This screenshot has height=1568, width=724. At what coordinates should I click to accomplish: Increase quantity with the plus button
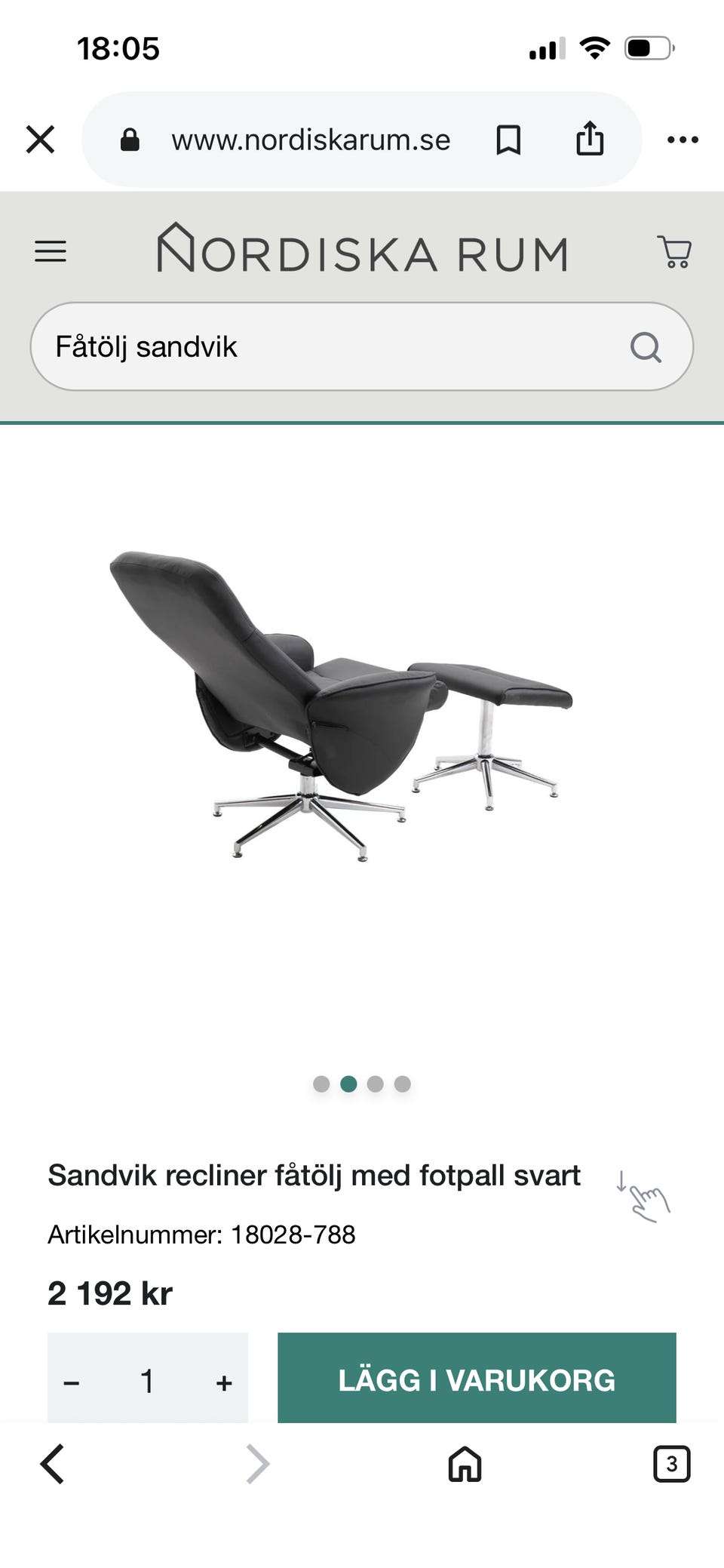pos(223,1382)
